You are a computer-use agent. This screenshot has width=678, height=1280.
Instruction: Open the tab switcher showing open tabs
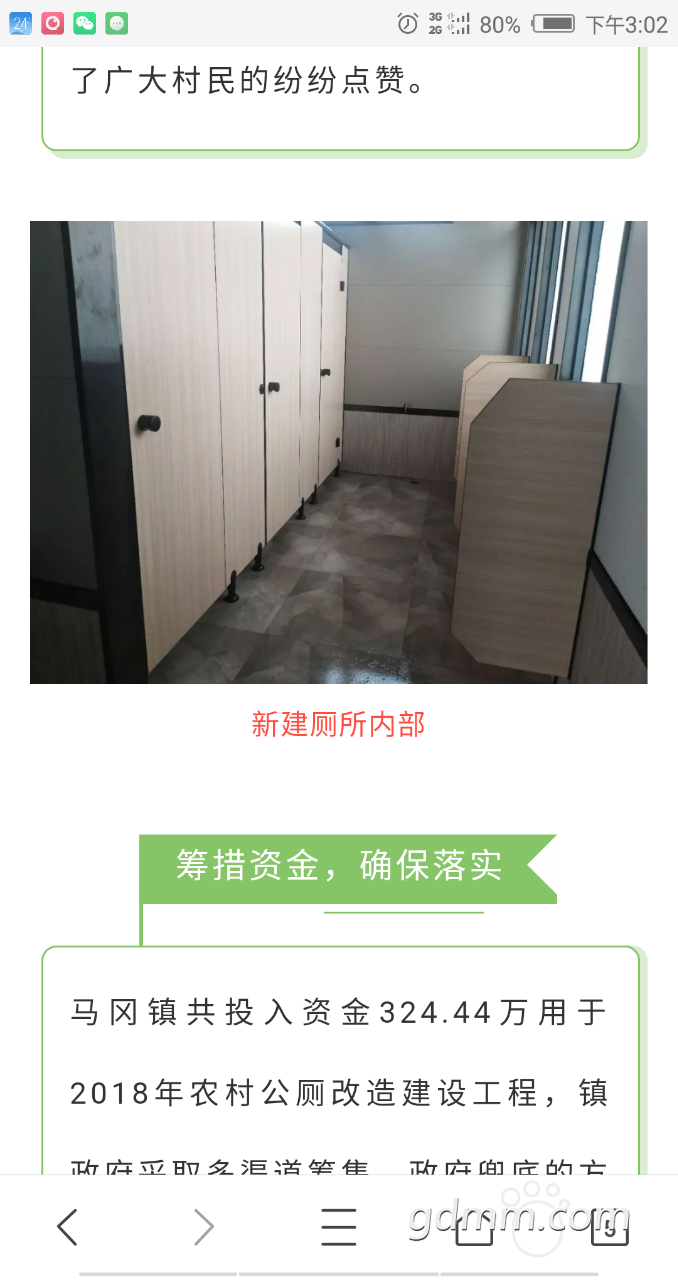point(610,1226)
